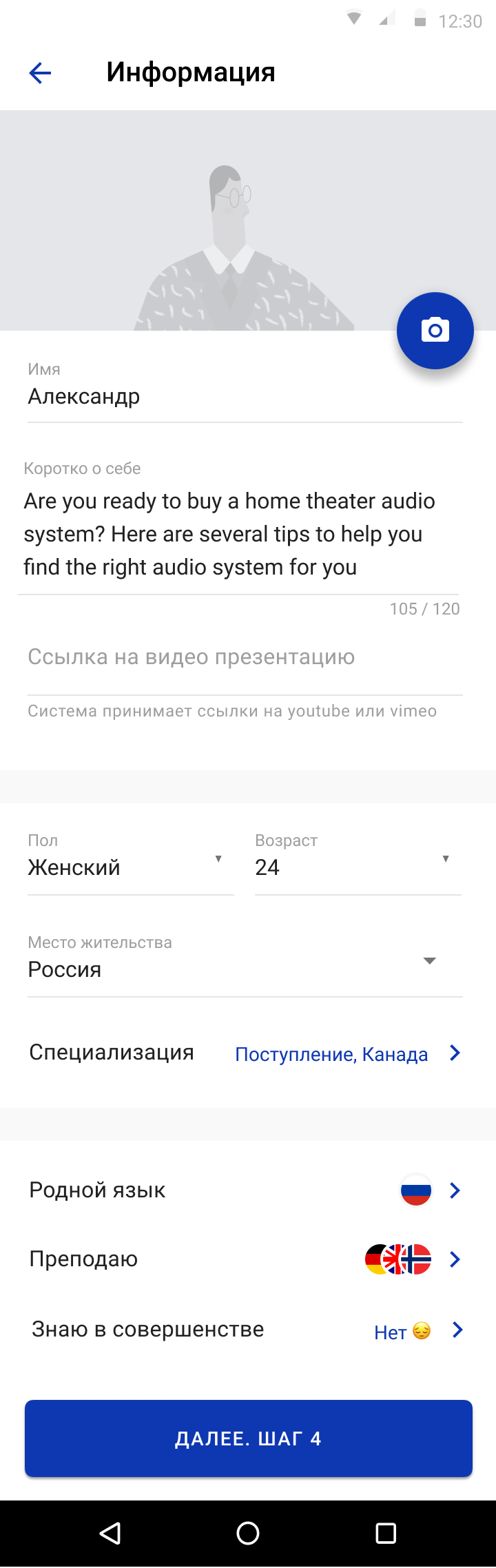Open the Преподаю languages row
496x1568 pixels.
point(245,1259)
